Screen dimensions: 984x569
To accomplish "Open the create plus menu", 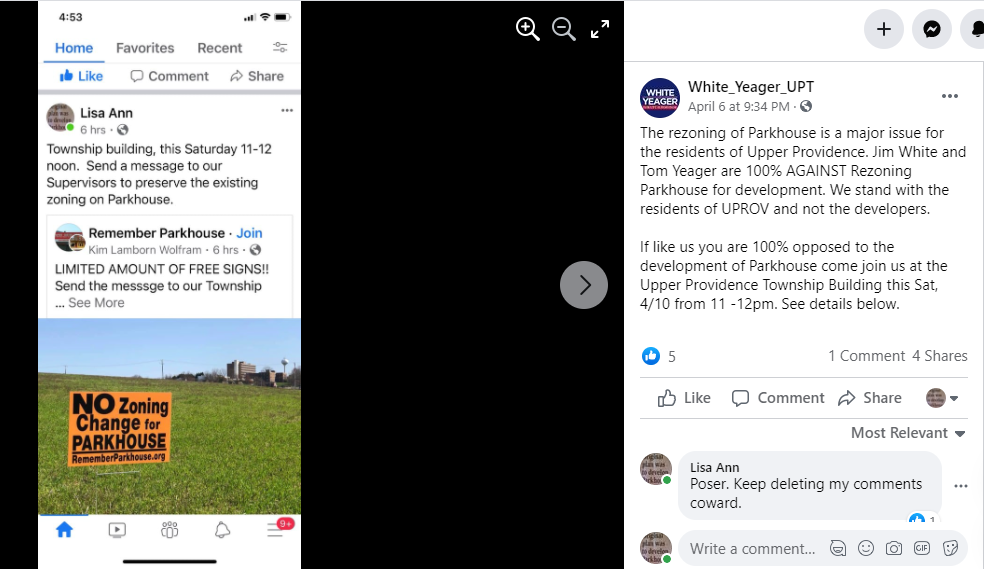I will (883, 29).
